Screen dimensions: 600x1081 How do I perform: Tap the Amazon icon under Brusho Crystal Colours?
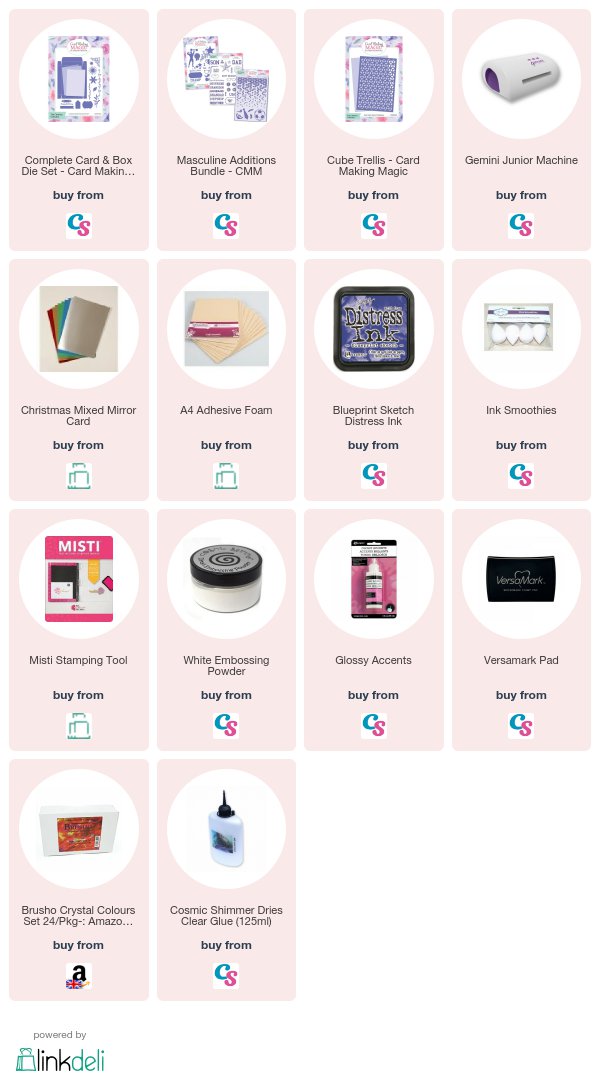pos(79,976)
